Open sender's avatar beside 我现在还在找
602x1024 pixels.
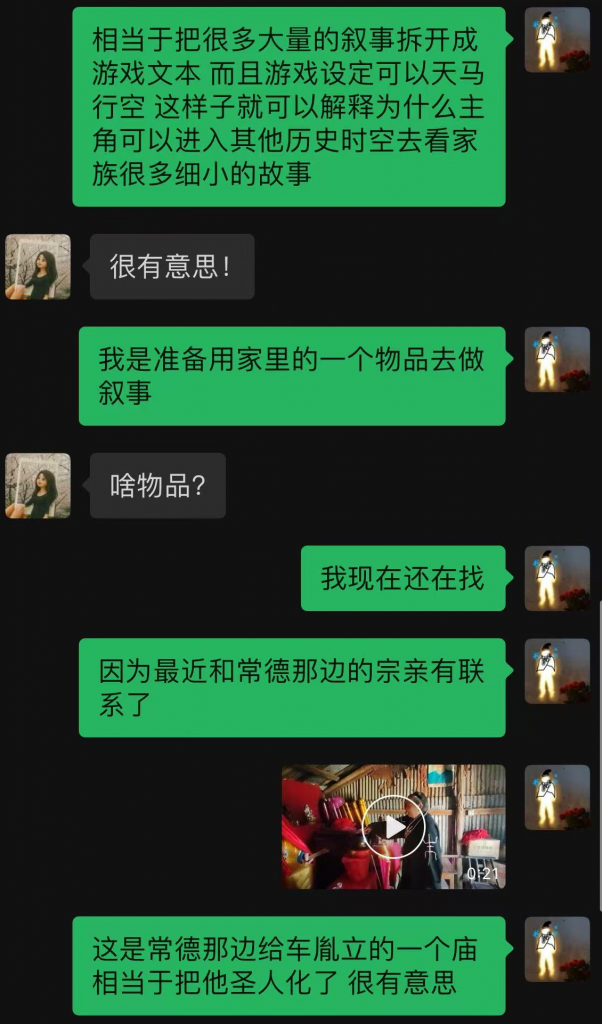[x=557, y=578]
